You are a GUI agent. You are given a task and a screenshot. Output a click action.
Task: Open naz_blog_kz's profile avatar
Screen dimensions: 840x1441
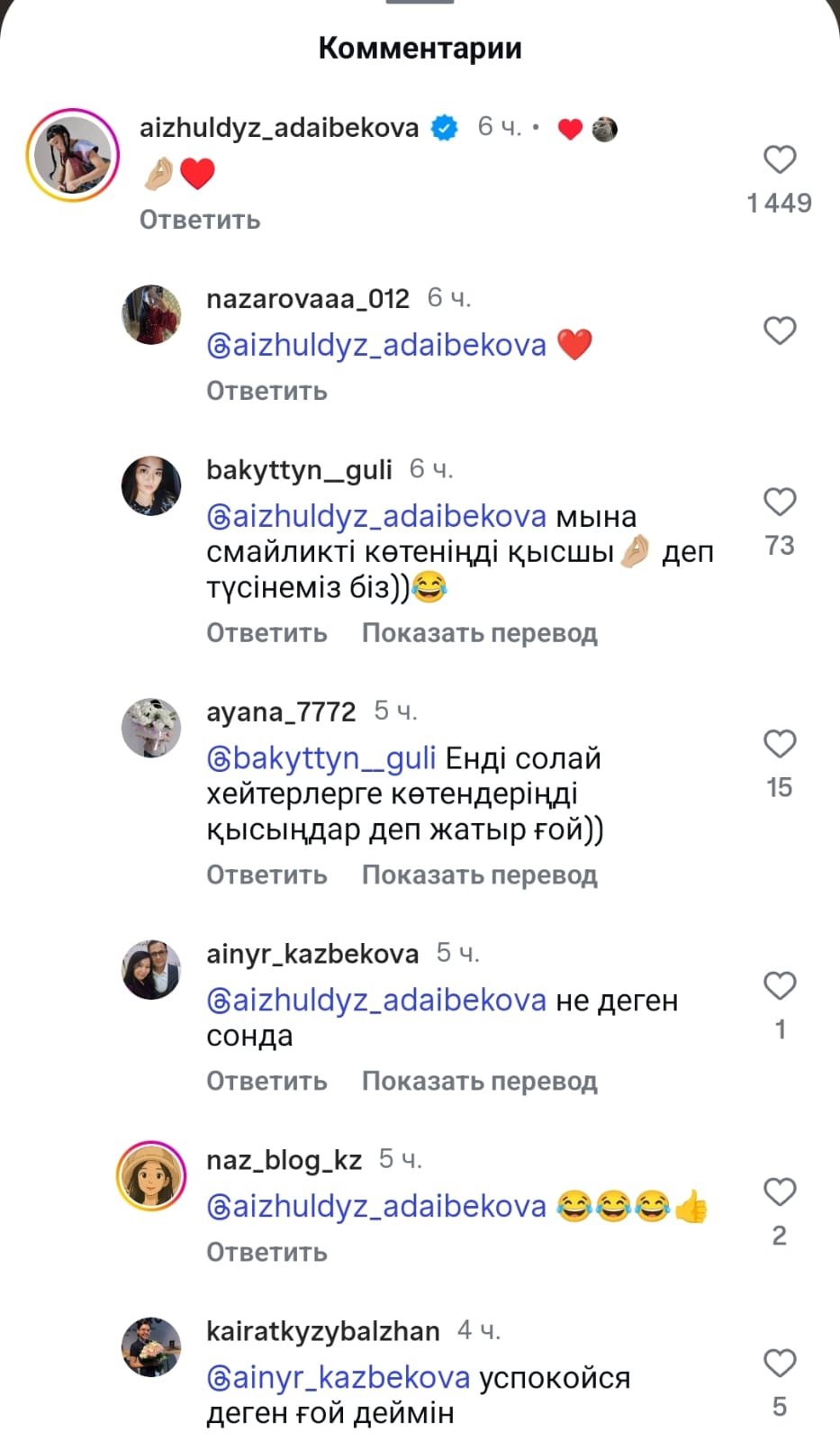pyautogui.click(x=151, y=1176)
